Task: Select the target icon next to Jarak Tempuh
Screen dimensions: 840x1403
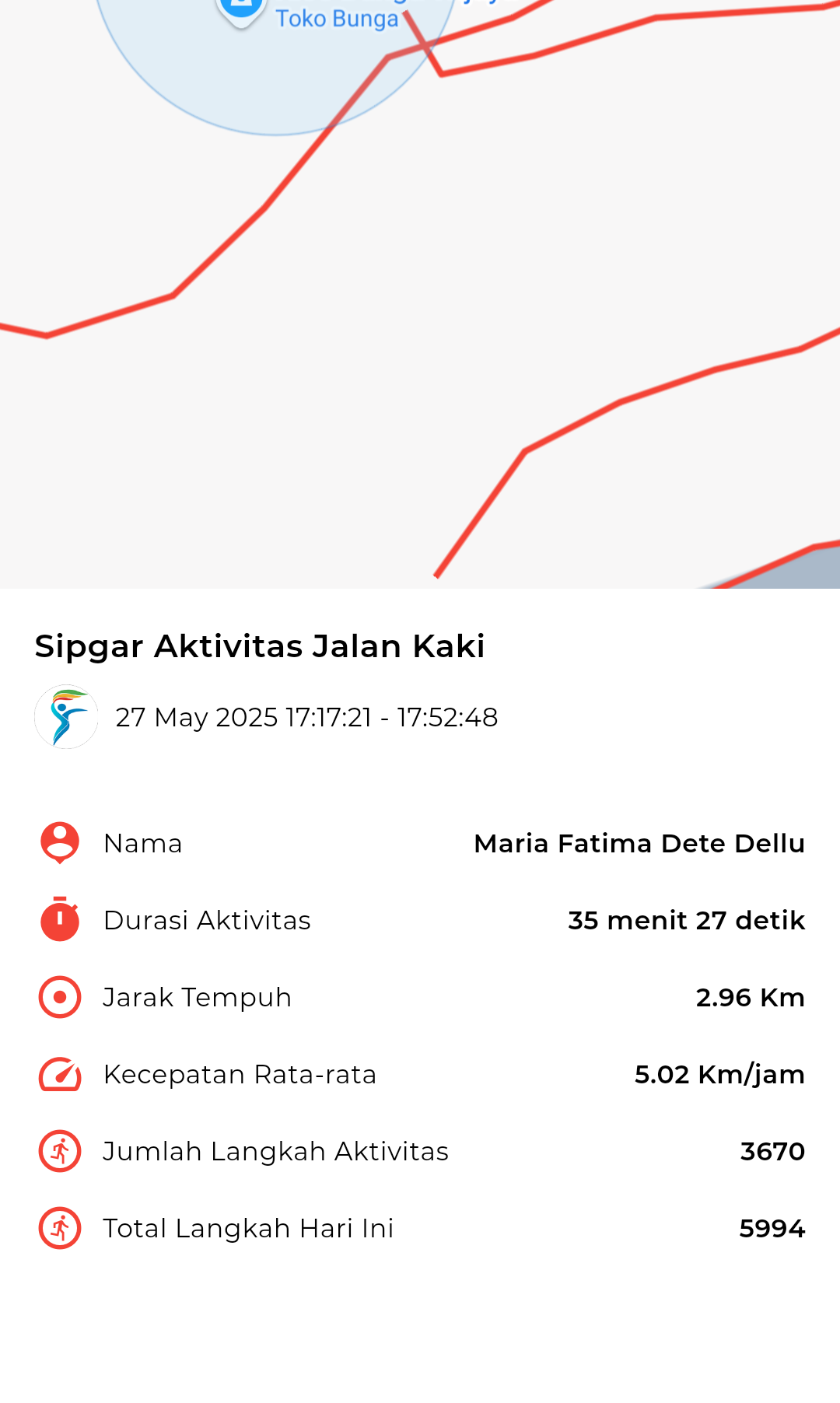Action: pos(59,996)
